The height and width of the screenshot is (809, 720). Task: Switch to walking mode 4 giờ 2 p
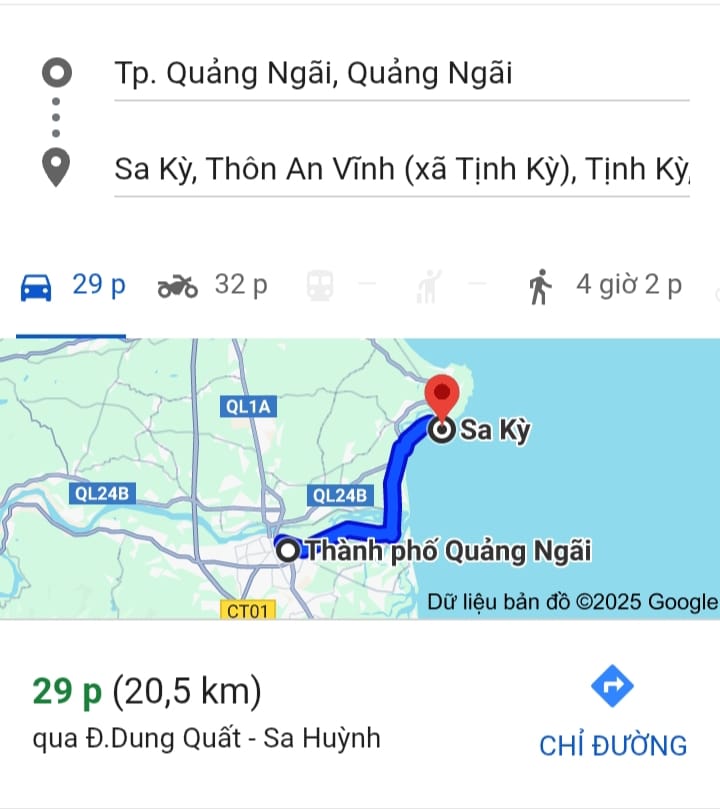coord(605,287)
